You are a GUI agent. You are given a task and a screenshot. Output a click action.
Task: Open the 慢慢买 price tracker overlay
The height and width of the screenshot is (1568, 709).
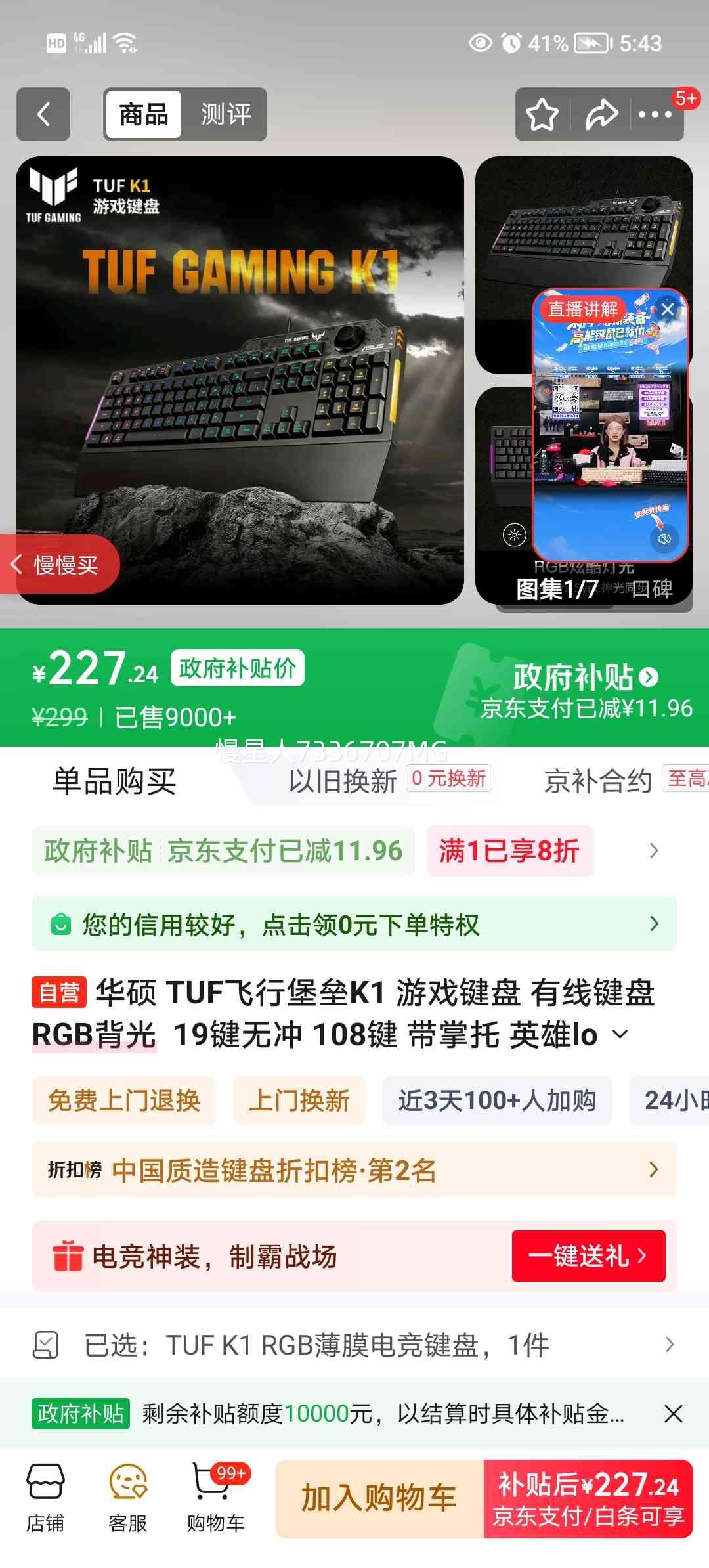tap(59, 565)
